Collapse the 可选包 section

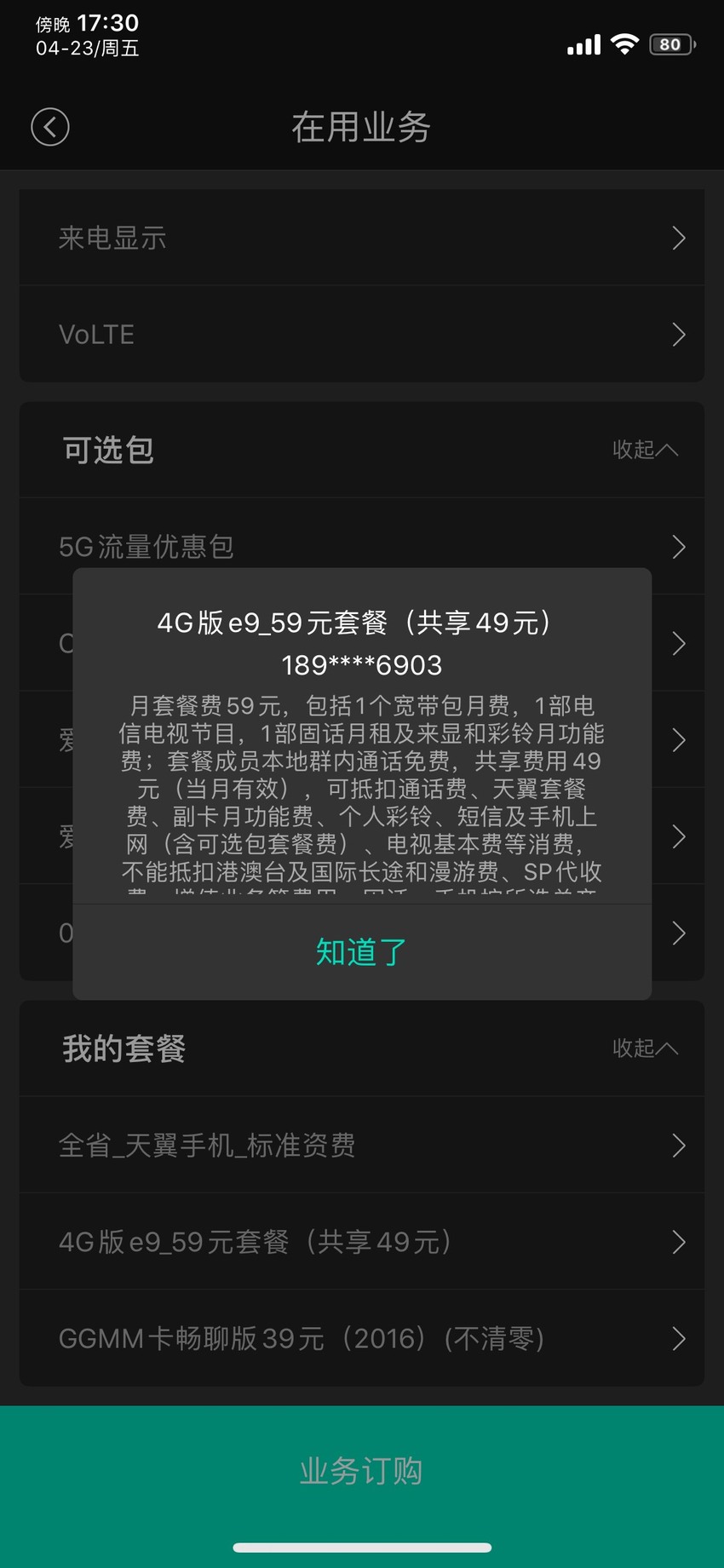coord(645,449)
